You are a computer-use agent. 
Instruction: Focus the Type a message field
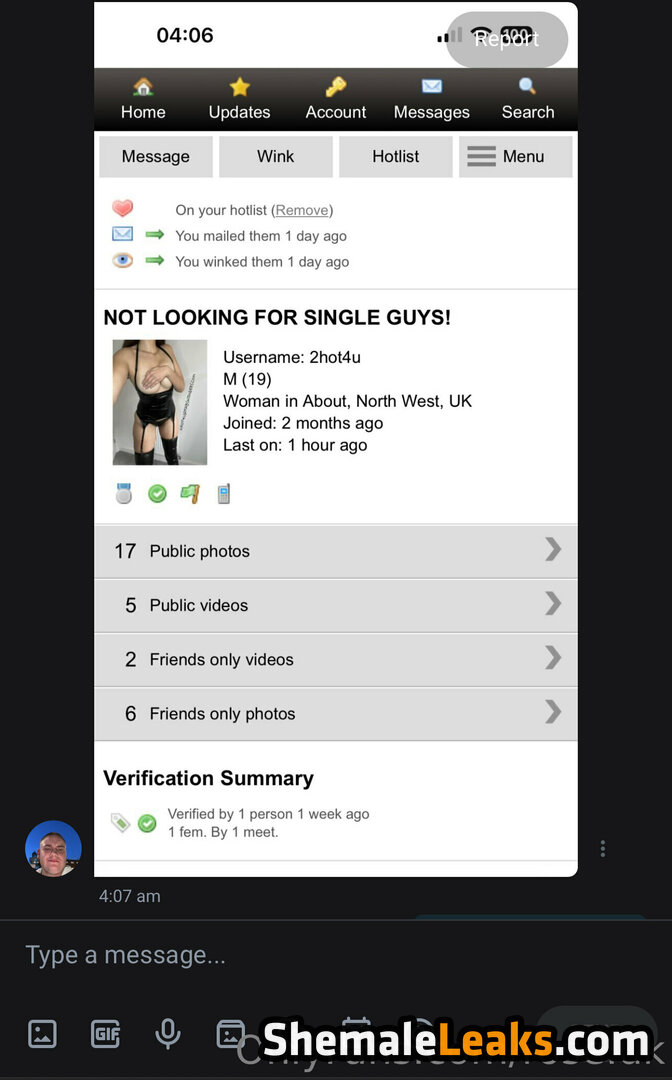pyautogui.click(x=300, y=955)
